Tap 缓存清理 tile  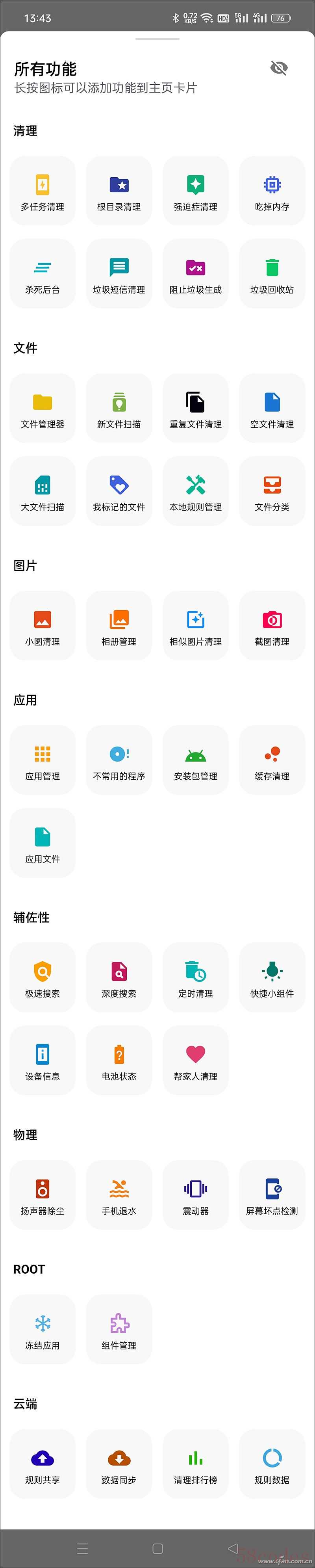coord(272,760)
